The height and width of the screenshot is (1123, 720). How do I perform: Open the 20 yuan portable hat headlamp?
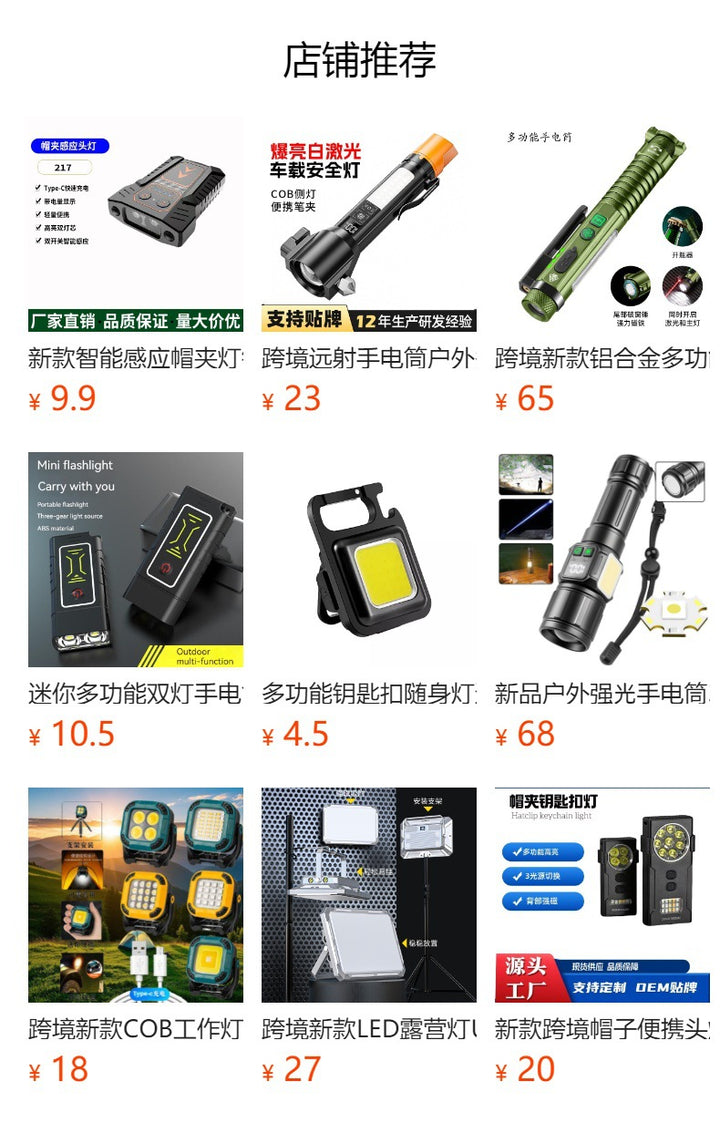602,894
